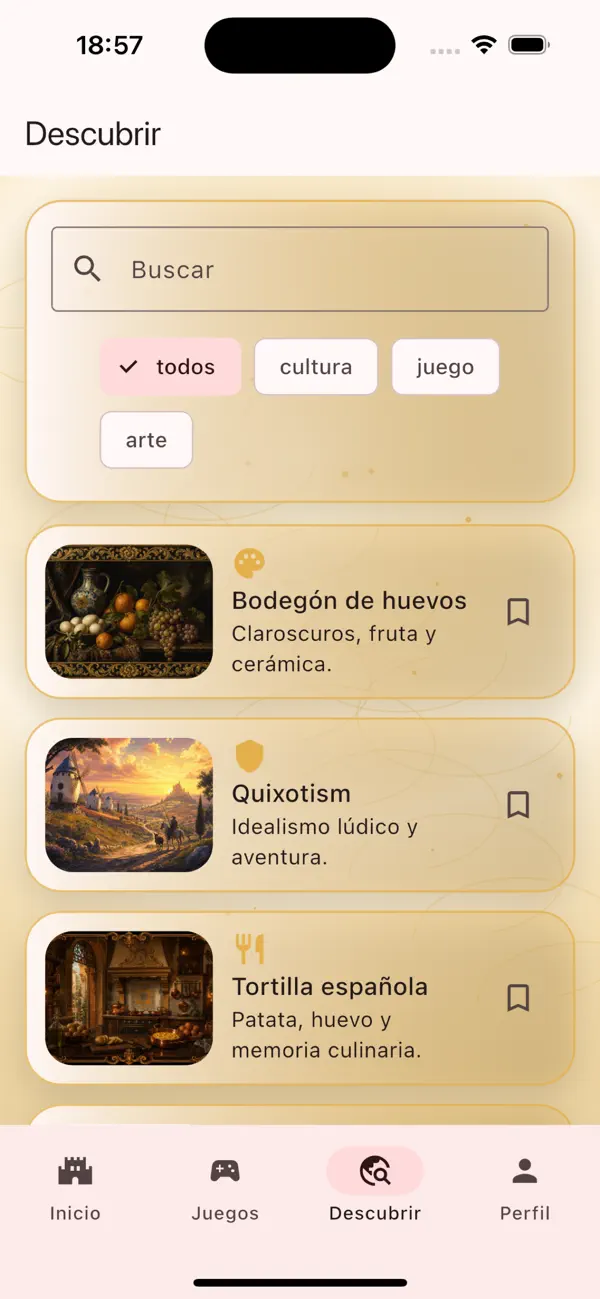The image size is (600, 1299).
Task: Filter by the juego chip
Action: pyautogui.click(x=445, y=367)
